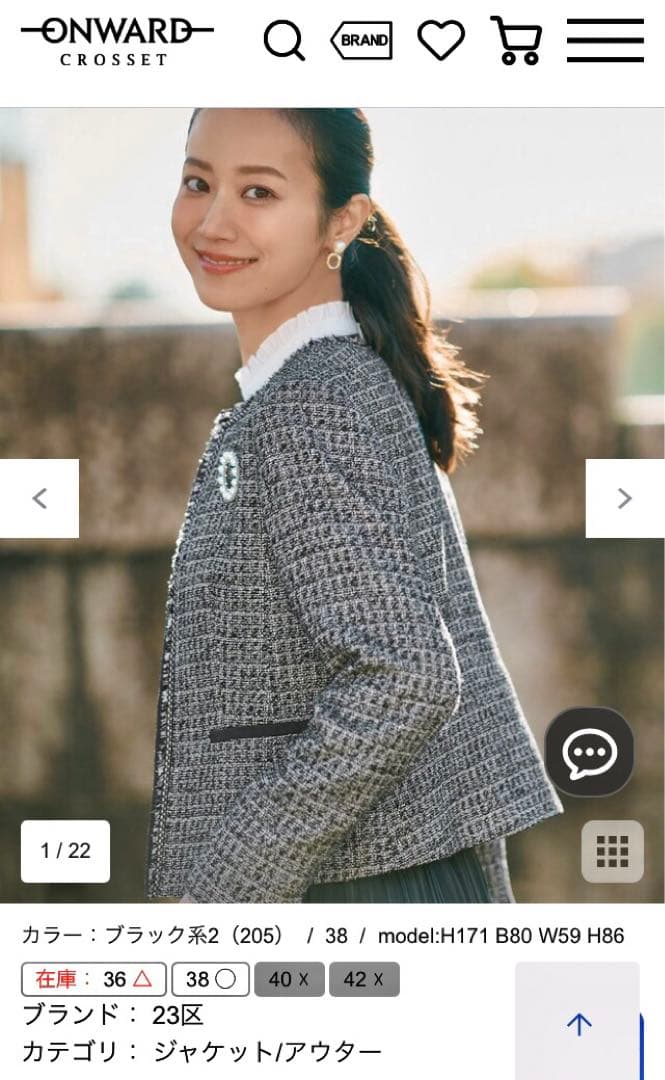Open favorites heart in header
Viewport: 665px width, 1080px height.
tap(440, 41)
